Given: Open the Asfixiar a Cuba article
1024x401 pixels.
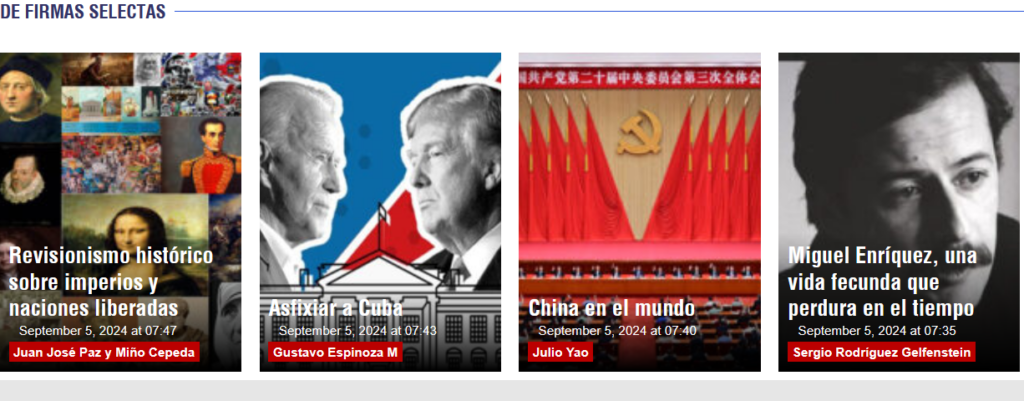Looking at the screenshot, I should [x=335, y=307].
